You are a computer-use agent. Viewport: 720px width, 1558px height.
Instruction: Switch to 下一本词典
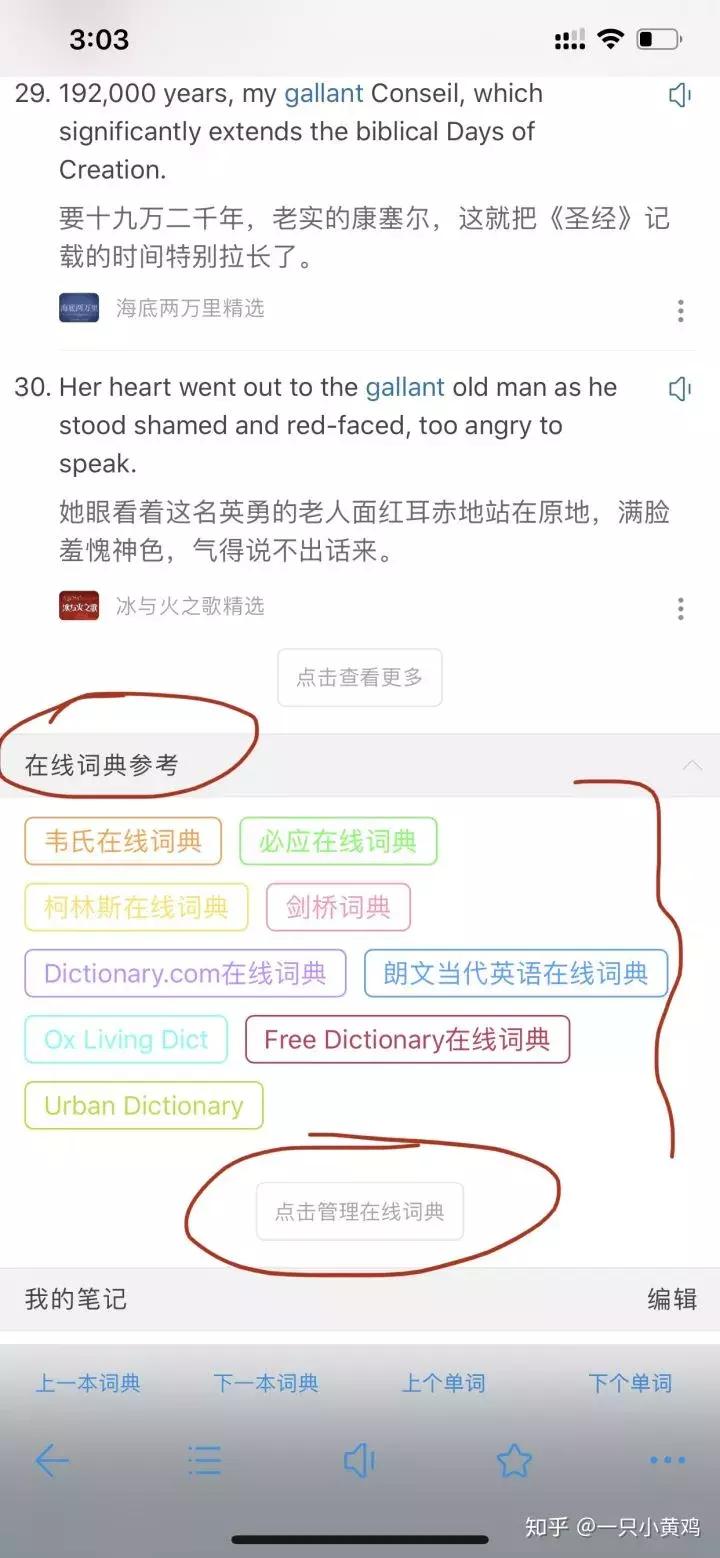[x=265, y=1382]
